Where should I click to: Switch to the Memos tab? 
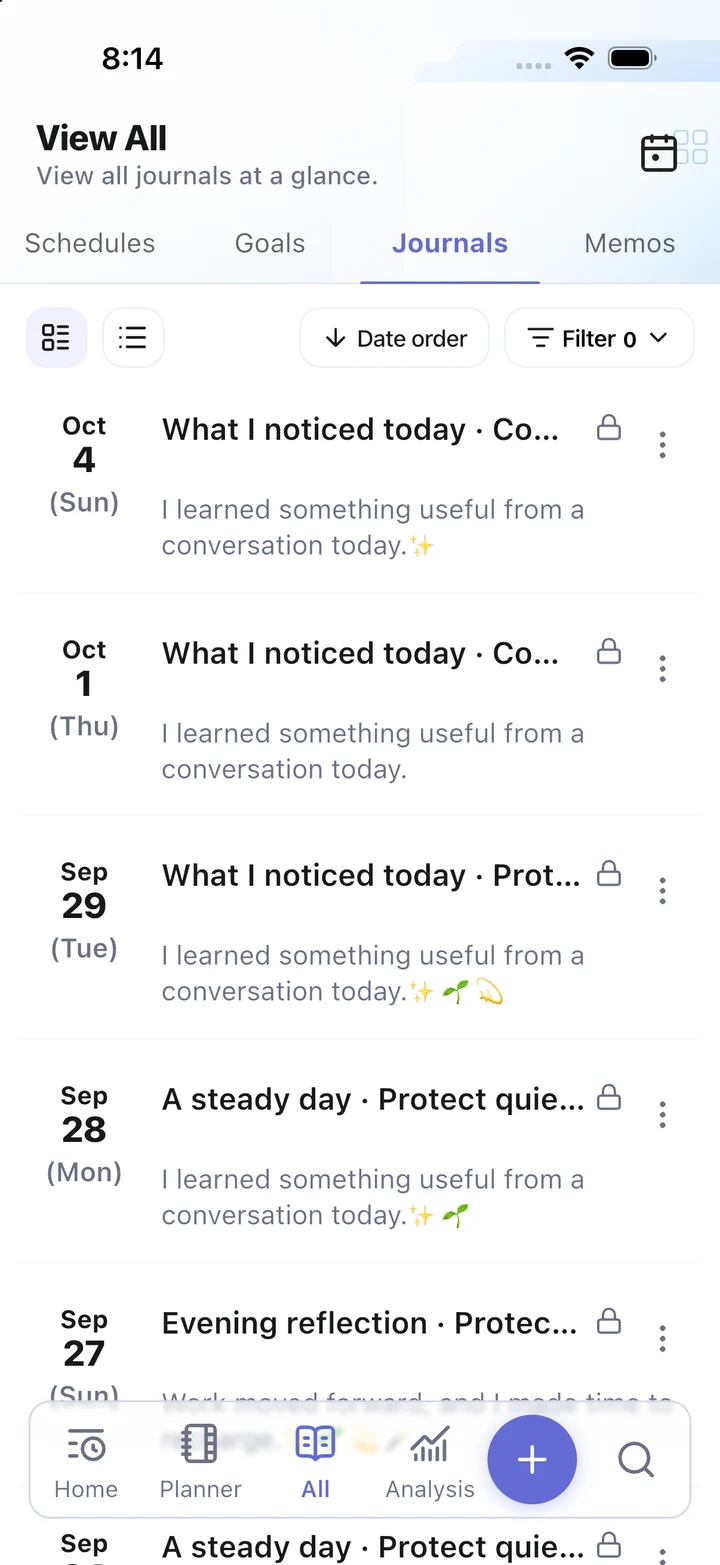click(630, 243)
